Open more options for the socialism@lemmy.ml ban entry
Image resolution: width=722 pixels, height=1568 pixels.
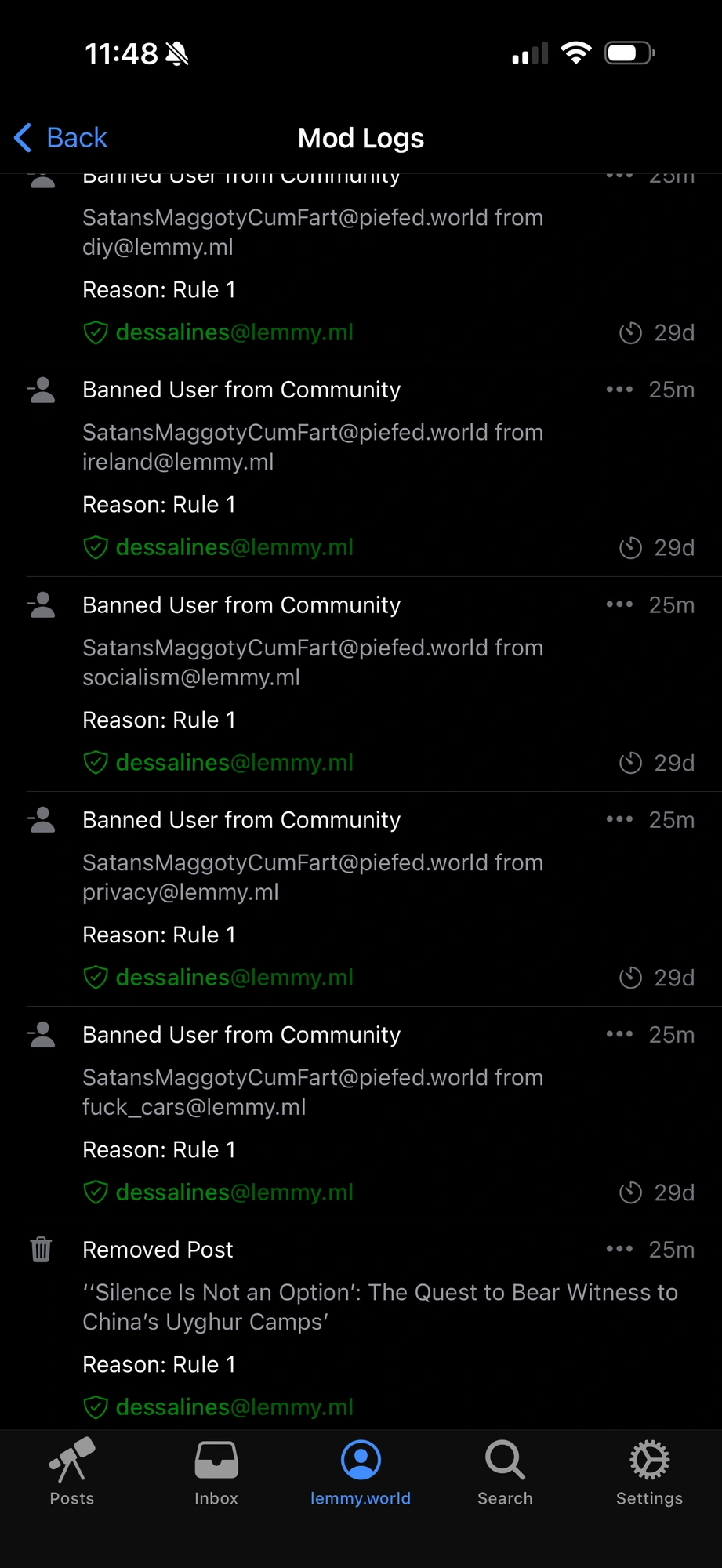pos(619,604)
